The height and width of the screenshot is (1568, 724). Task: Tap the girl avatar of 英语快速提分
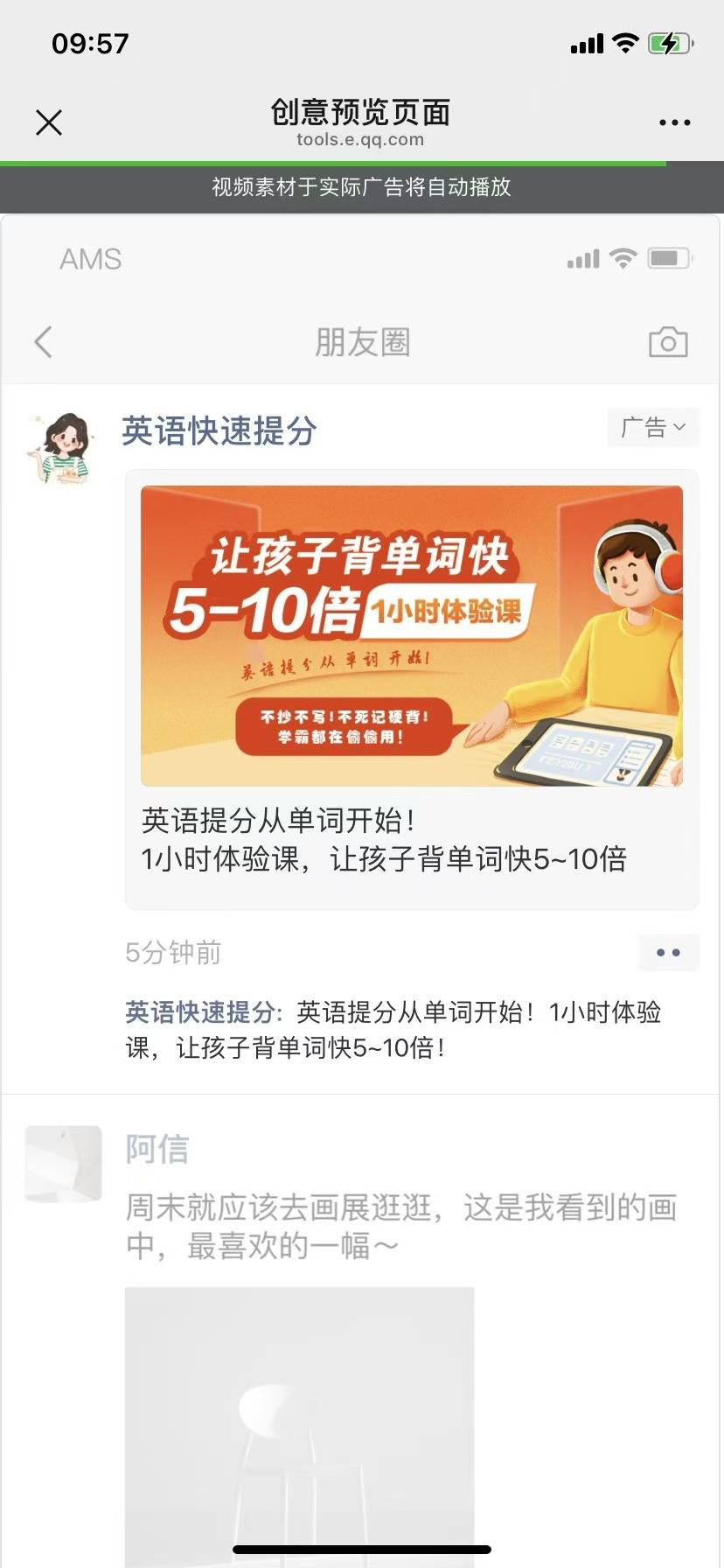click(x=61, y=450)
